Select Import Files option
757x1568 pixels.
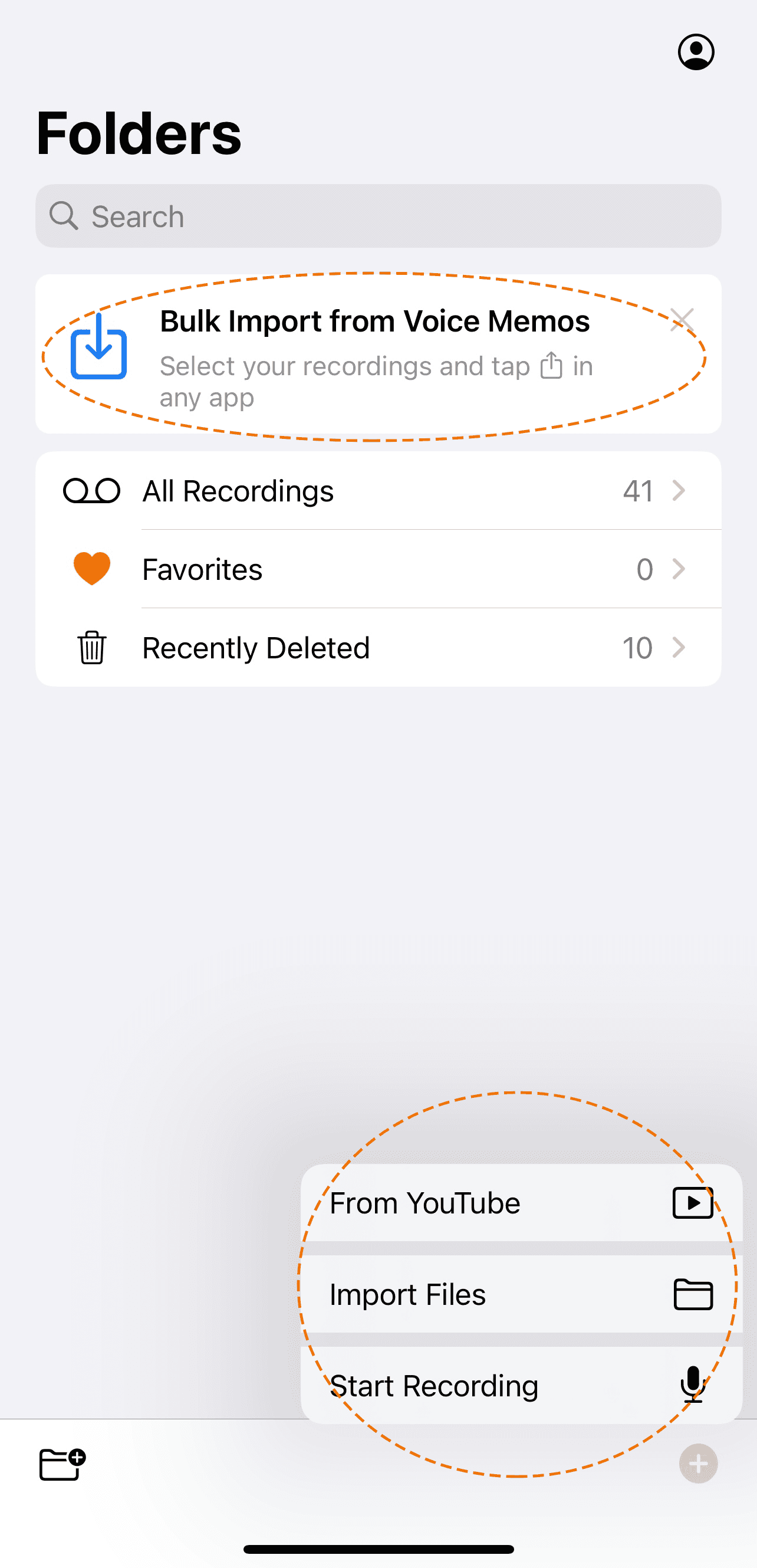(522, 1294)
